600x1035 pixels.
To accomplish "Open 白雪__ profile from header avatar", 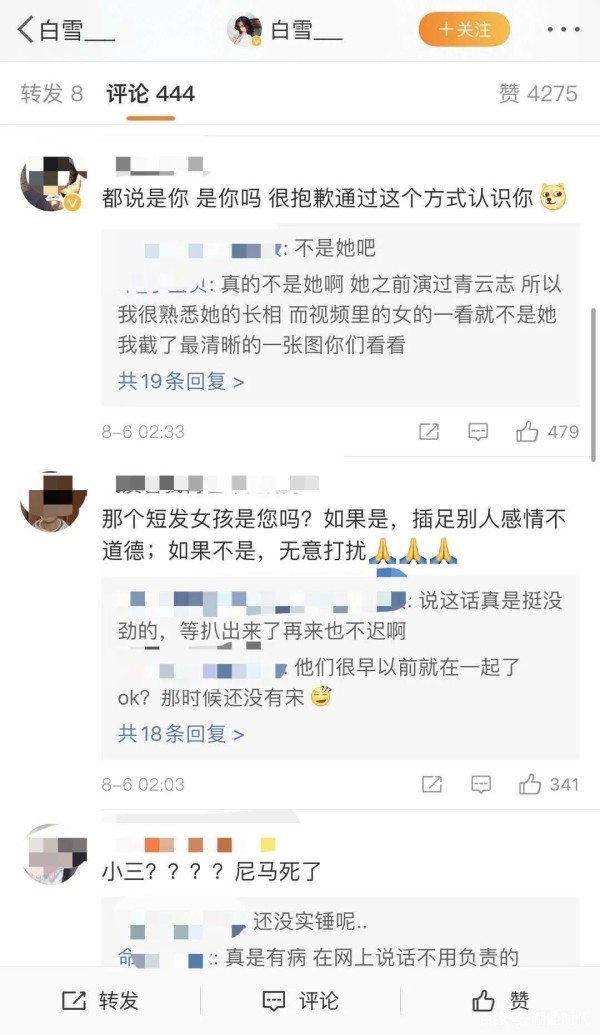I will click(x=244, y=30).
